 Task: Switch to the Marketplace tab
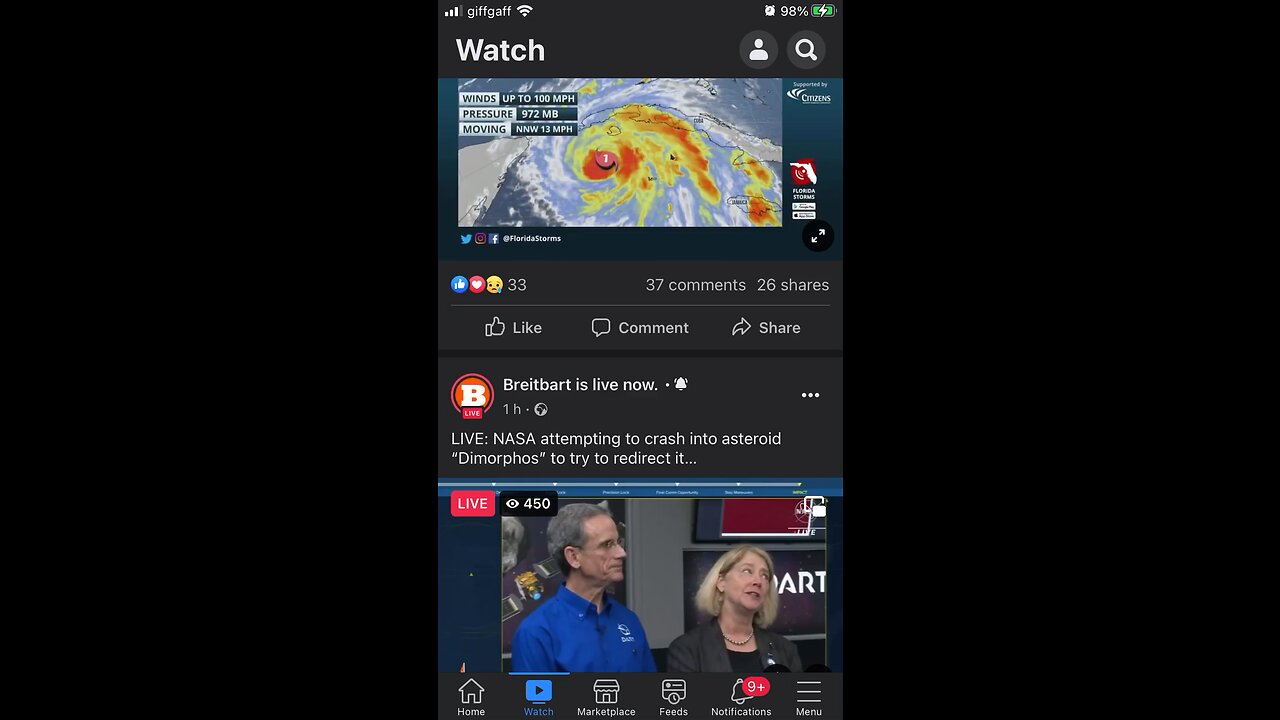pos(606,697)
